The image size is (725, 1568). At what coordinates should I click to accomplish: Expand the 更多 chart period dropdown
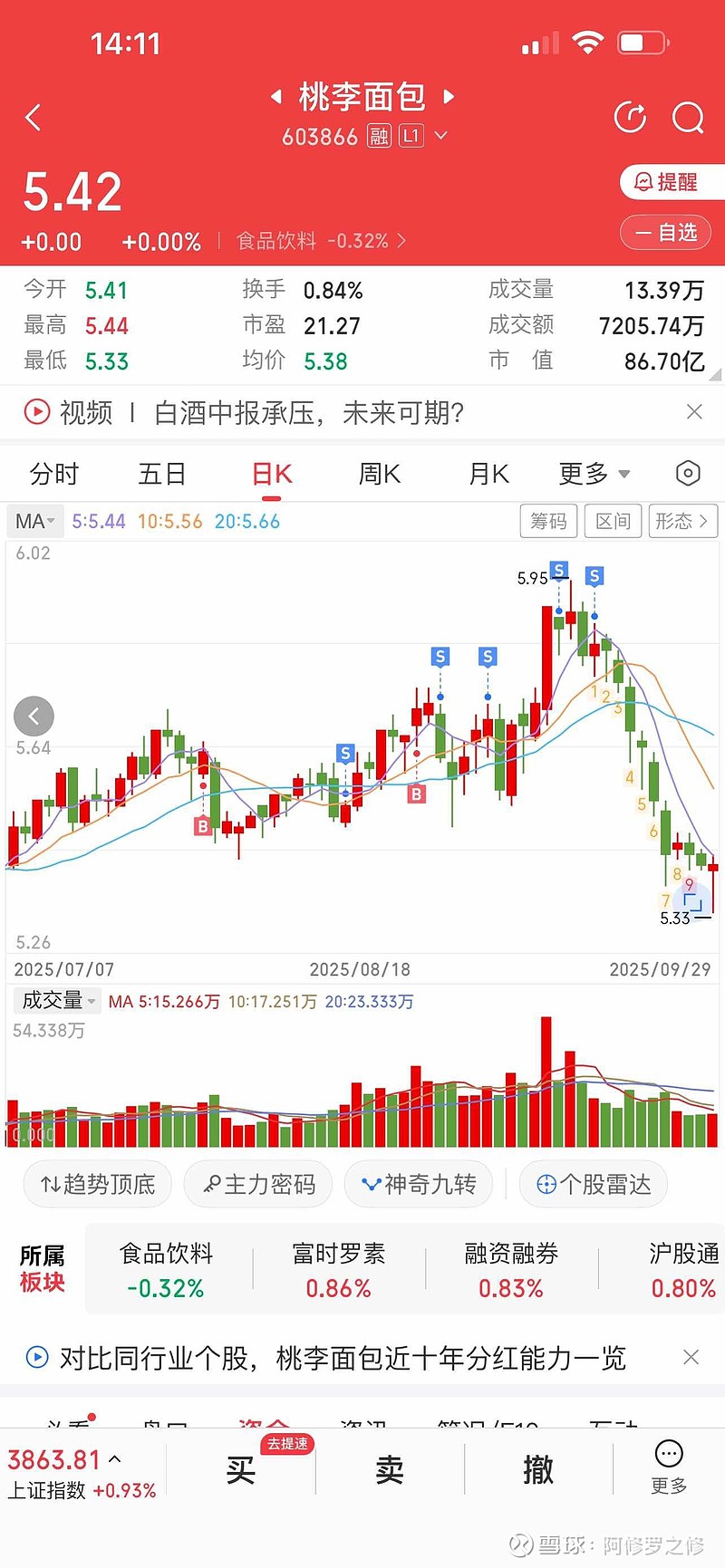point(594,474)
